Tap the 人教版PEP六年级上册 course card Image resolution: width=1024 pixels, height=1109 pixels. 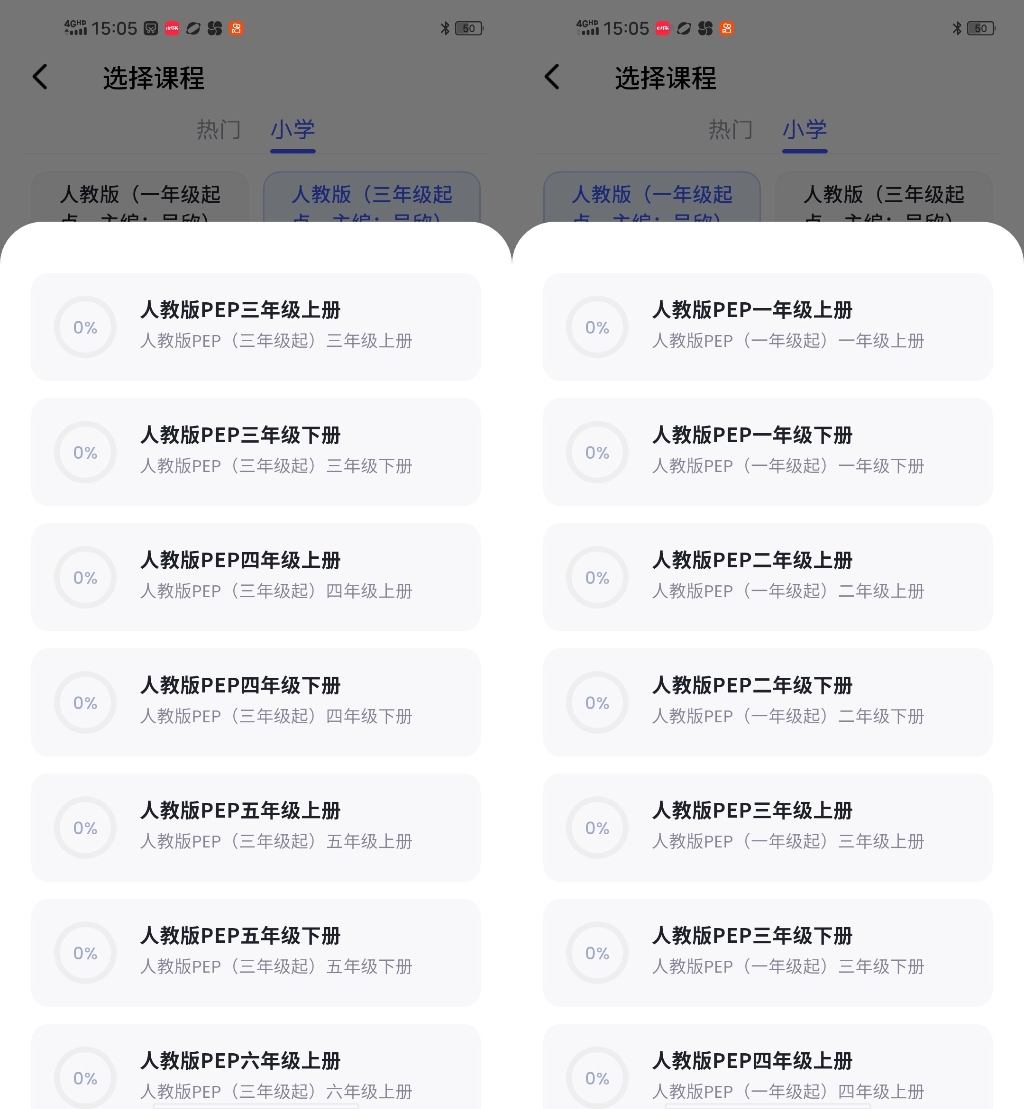[256, 1072]
